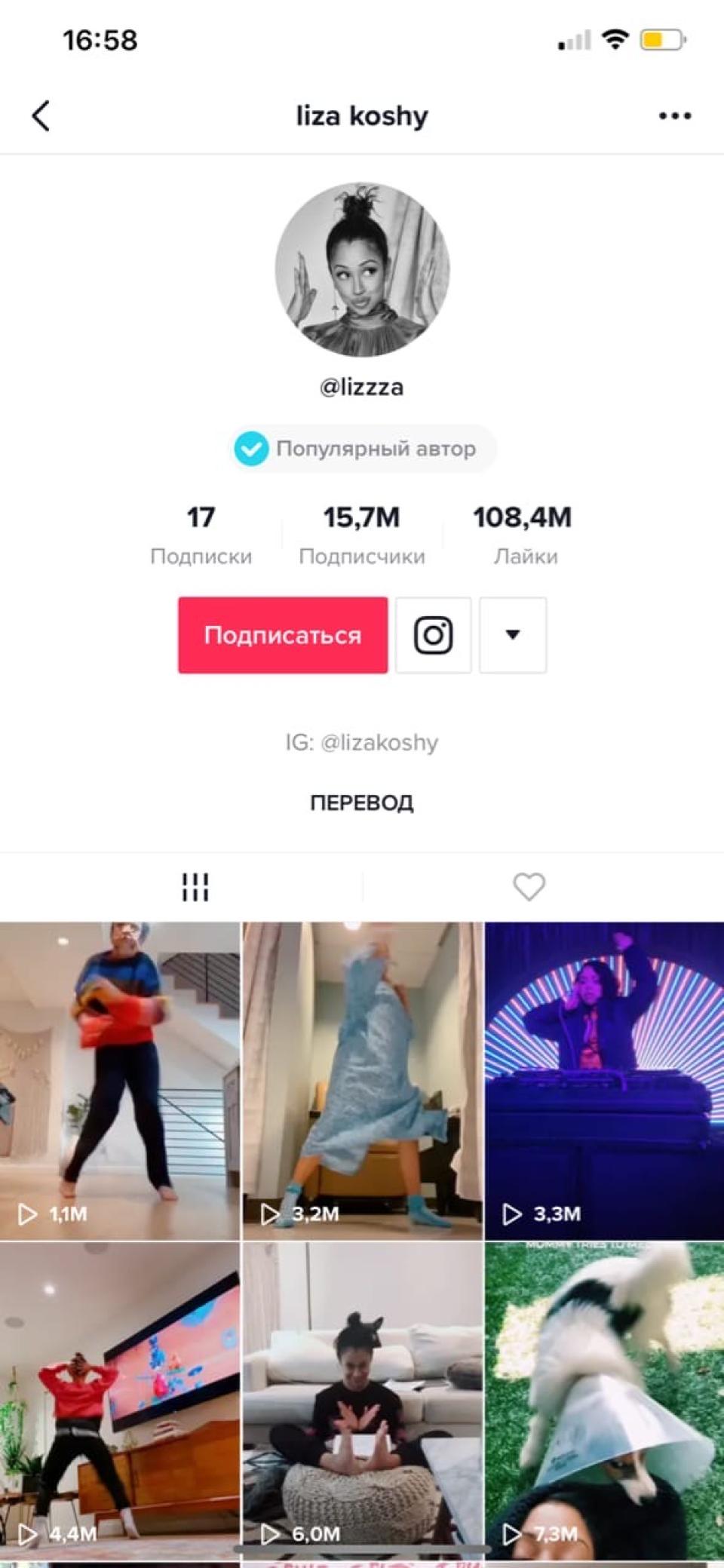Image resolution: width=724 pixels, height=1568 pixels.
Task: View the 15,7M Подписчики followers list
Action: point(362,535)
